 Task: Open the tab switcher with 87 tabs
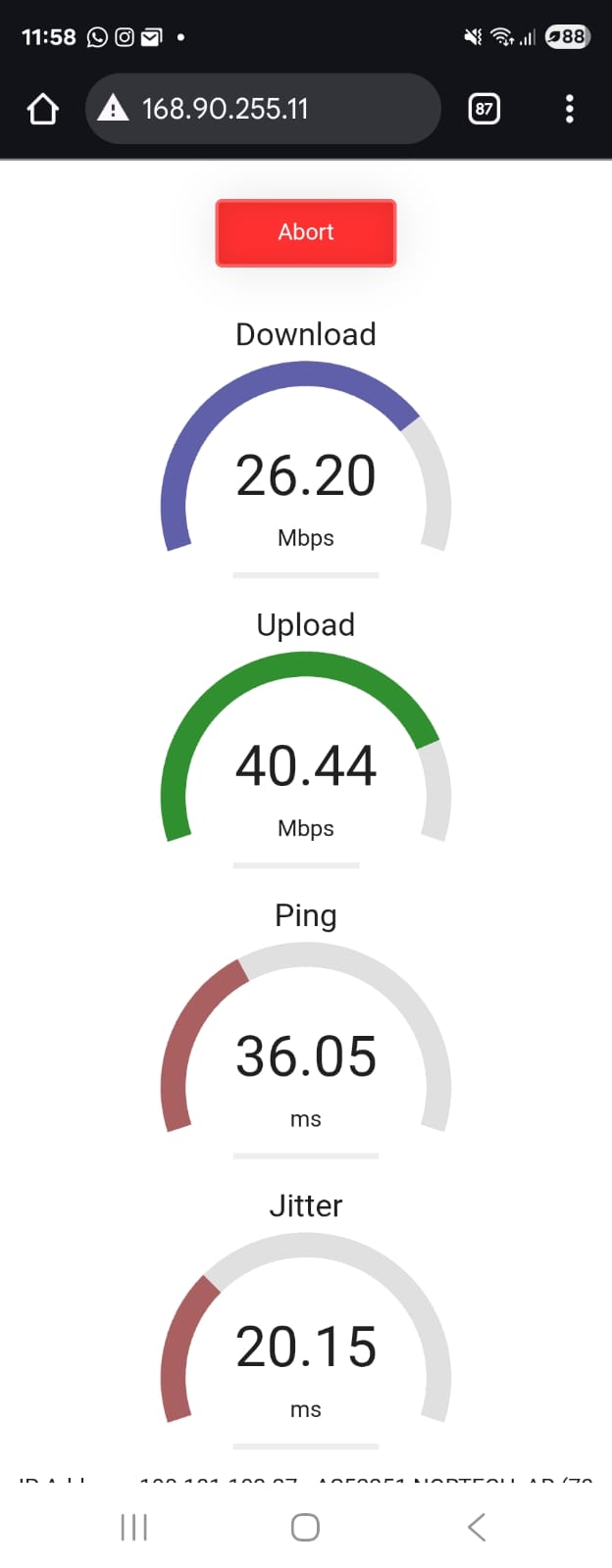484,109
